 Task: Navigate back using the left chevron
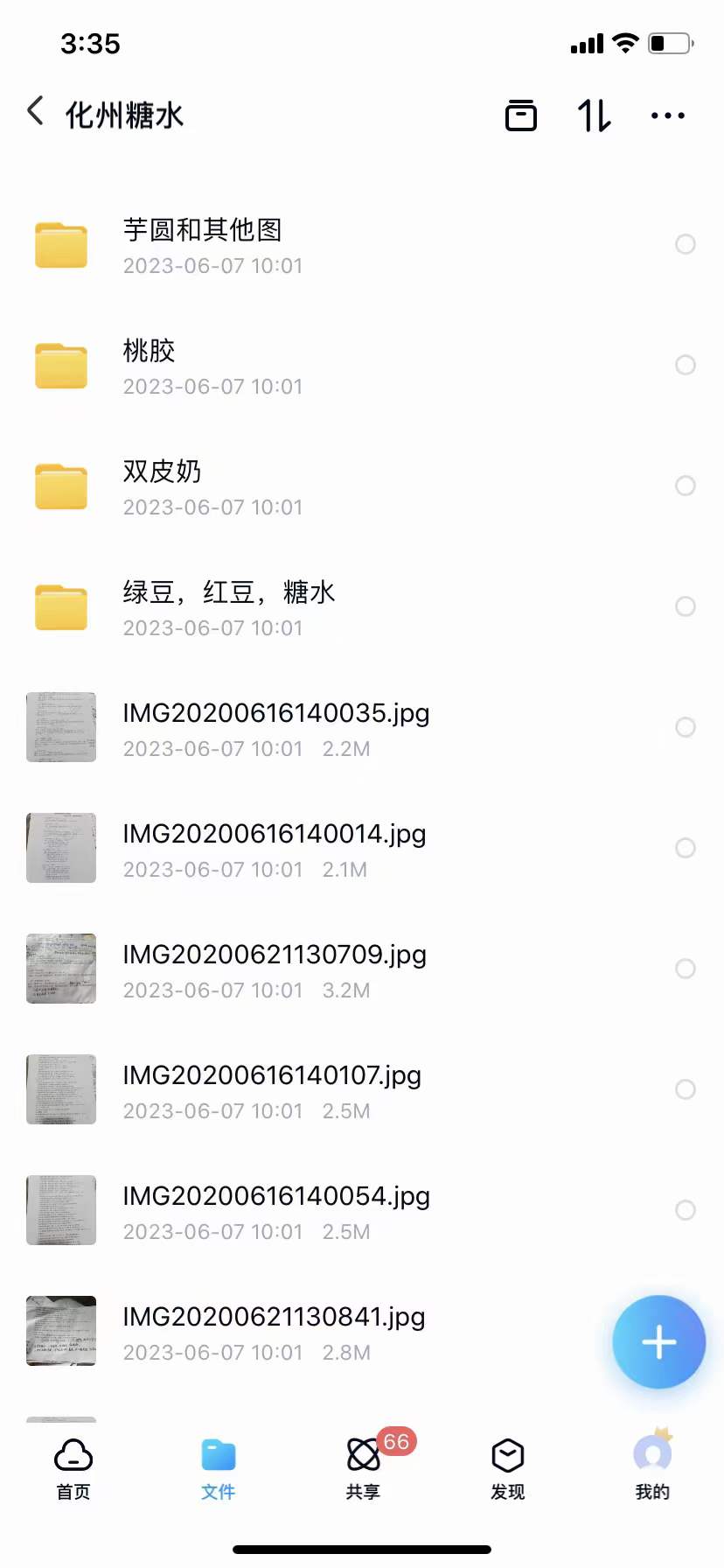pyautogui.click(x=33, y=111)
